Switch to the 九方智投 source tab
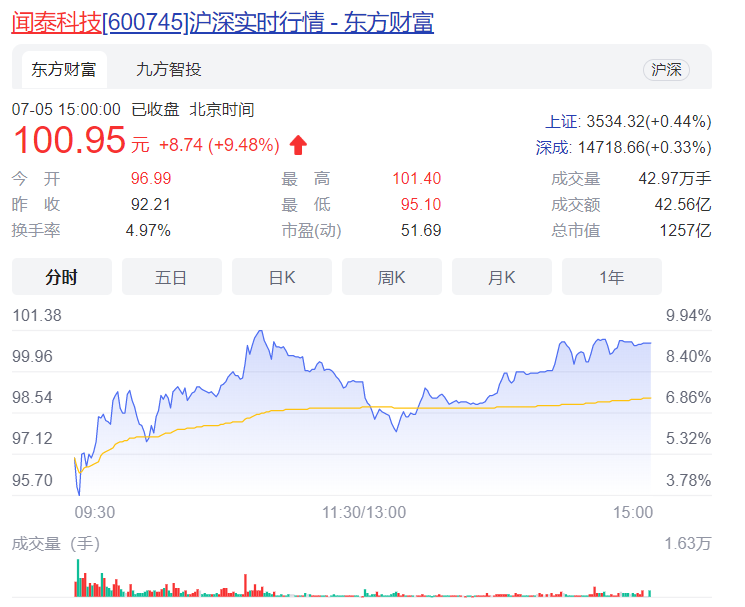Screen dimensions: 745x607 point(168,69)
